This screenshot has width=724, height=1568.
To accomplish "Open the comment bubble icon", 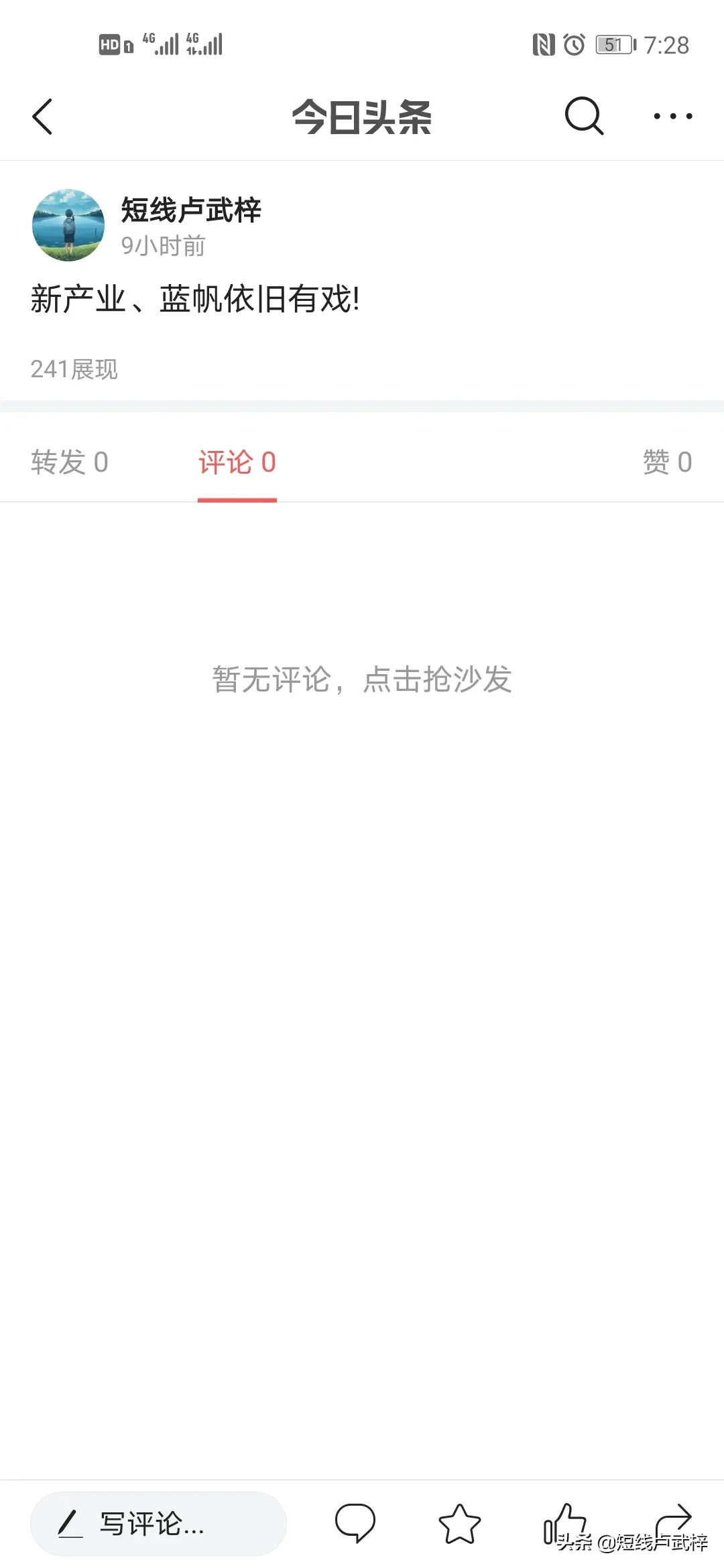I will pyautogui.click(x=355, y=1522).
